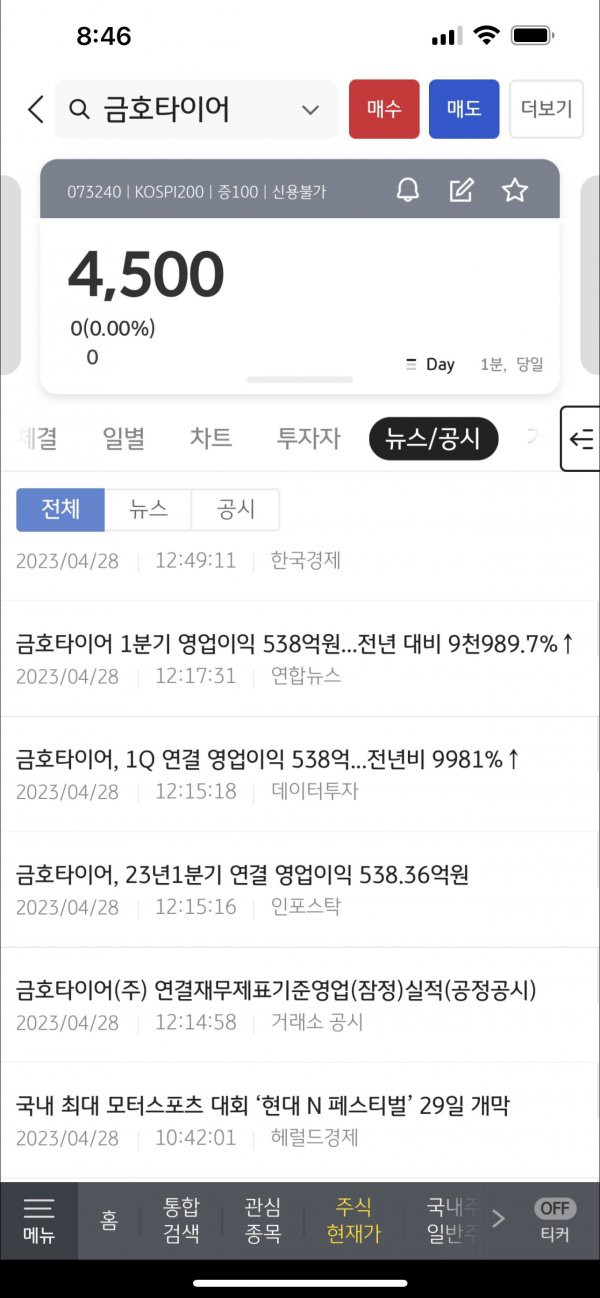Viewport: 600px width, 1298px height.
Task: Switch to the 차트 tab
Action: click(211, 438)
